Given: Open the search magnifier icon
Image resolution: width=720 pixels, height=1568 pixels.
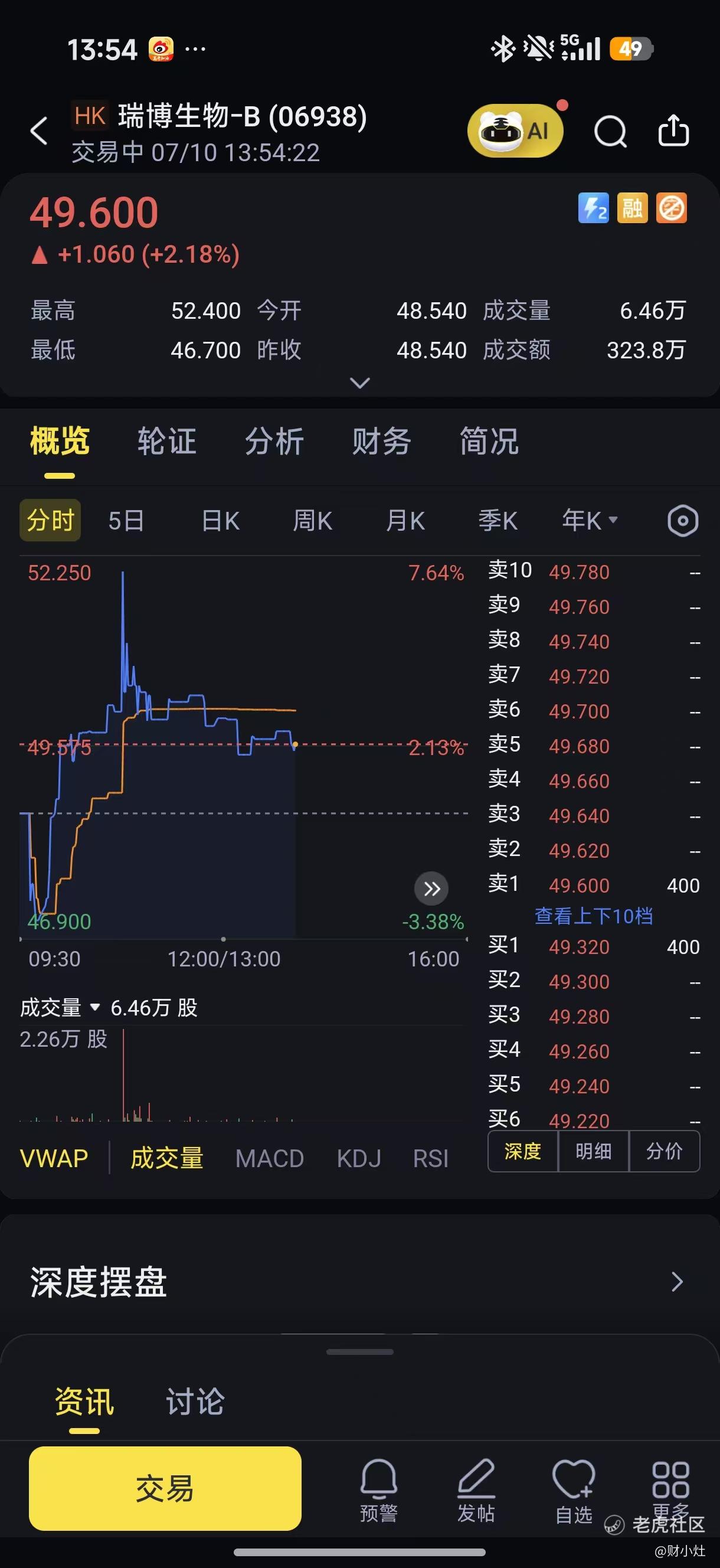Looking at the screenshot, I should (x=610, y=131).
